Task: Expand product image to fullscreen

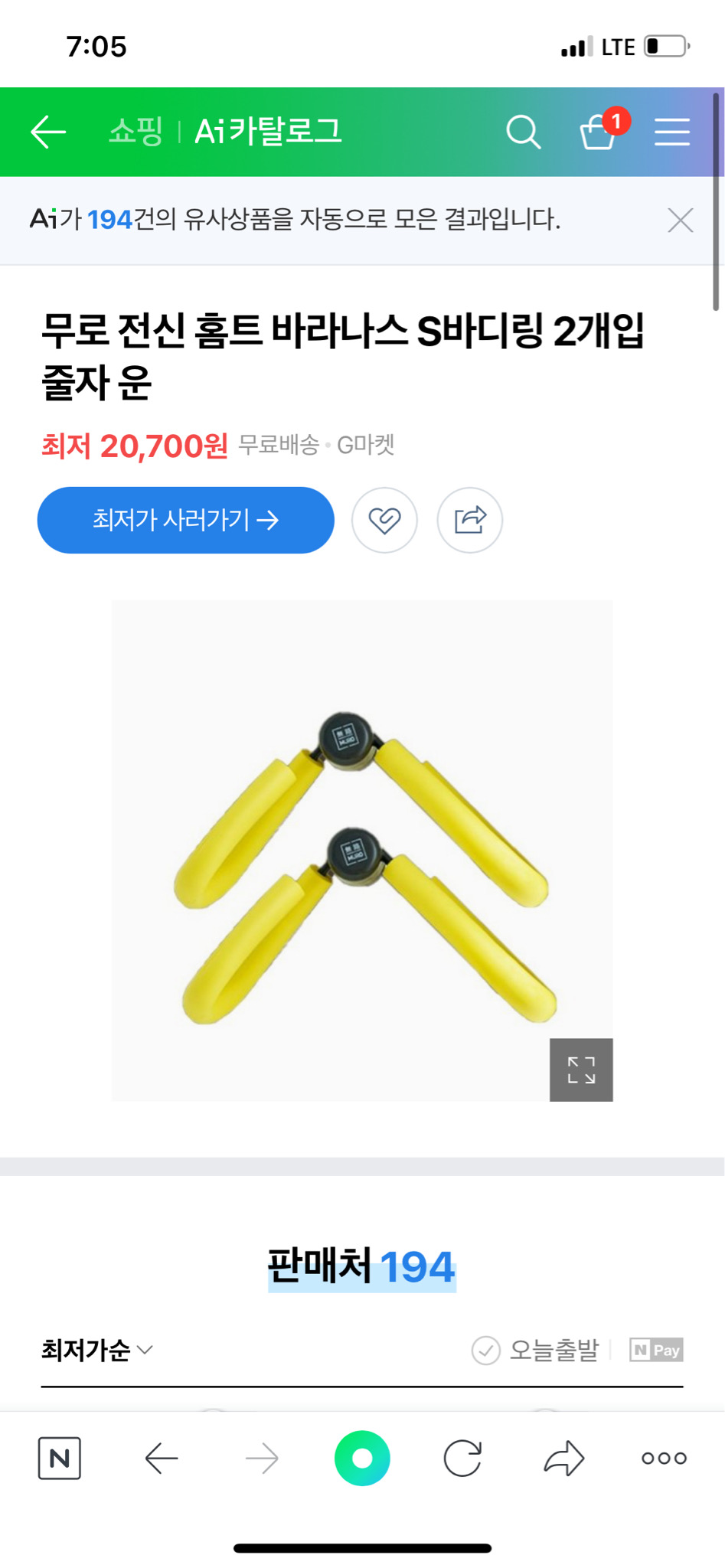Action: click(580, 1071)
